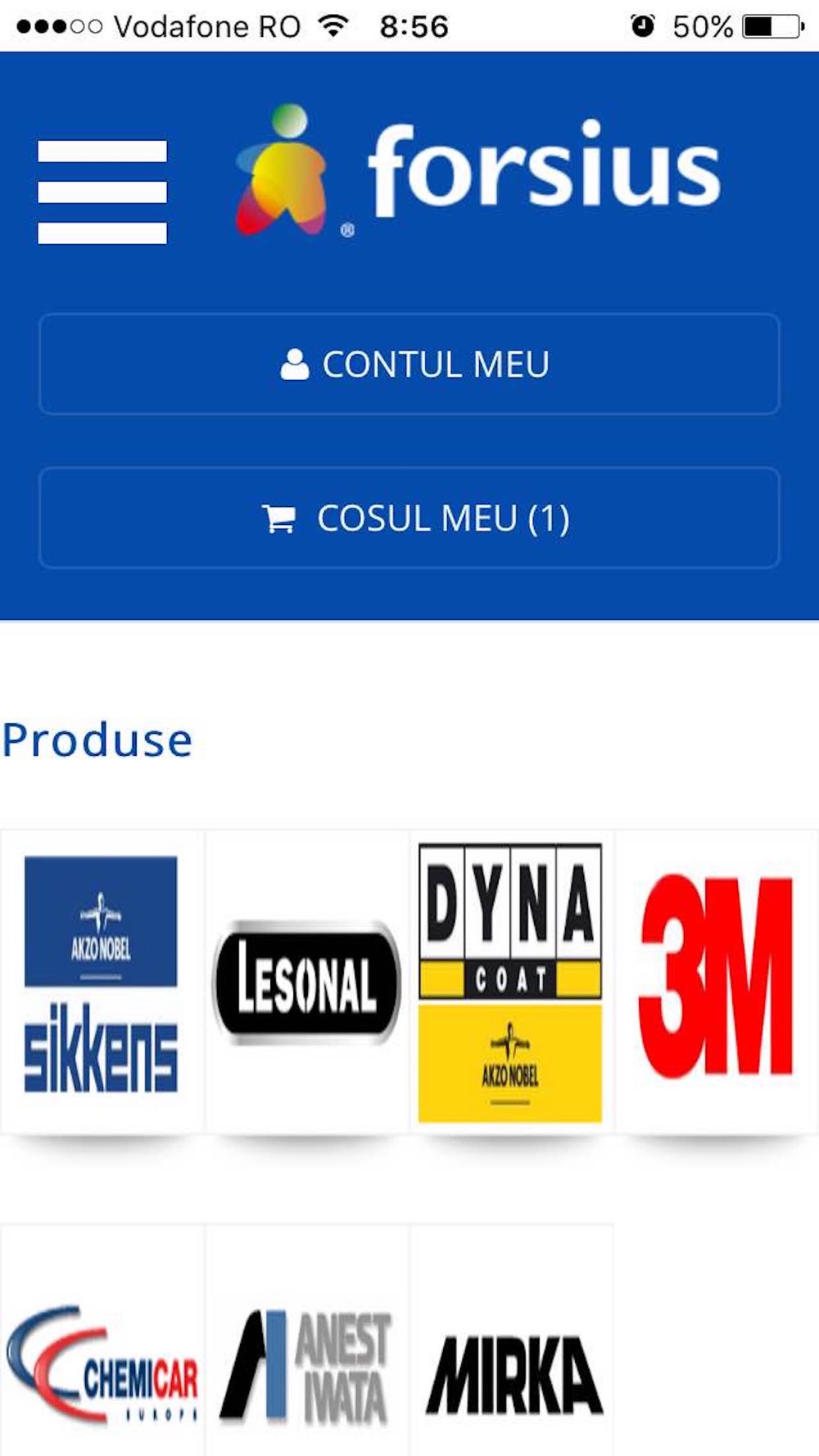Open the hamburger menu
Image resolution: width=819 pixels, height=1456 pixels.
tap(102, 192)
